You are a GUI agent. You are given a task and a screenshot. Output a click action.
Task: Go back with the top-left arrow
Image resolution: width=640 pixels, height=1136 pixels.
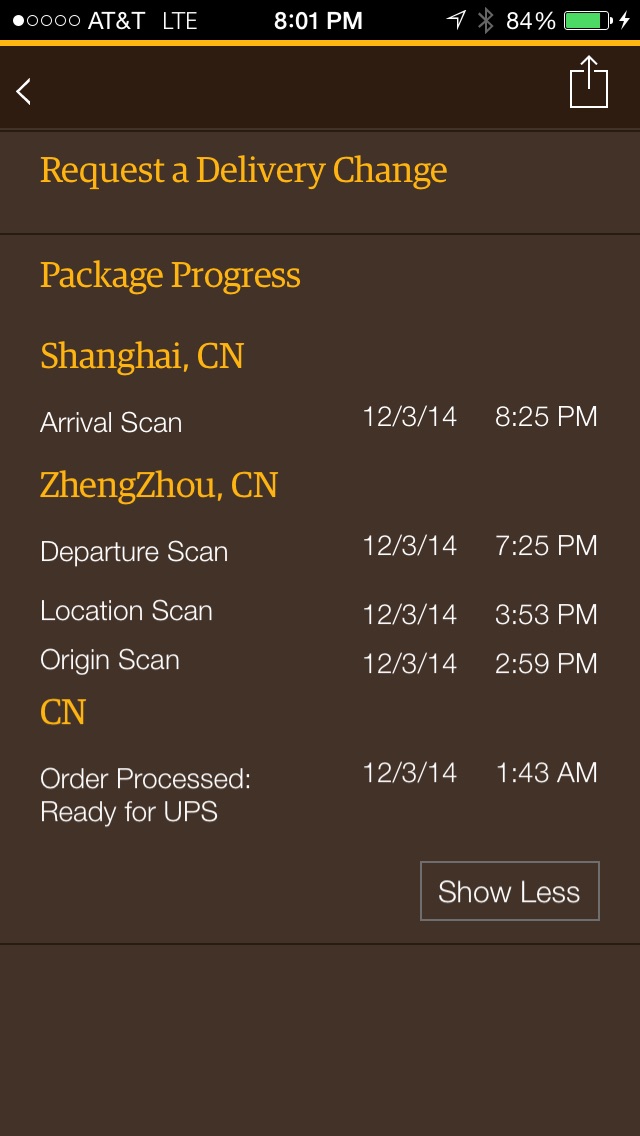(24, 91)
